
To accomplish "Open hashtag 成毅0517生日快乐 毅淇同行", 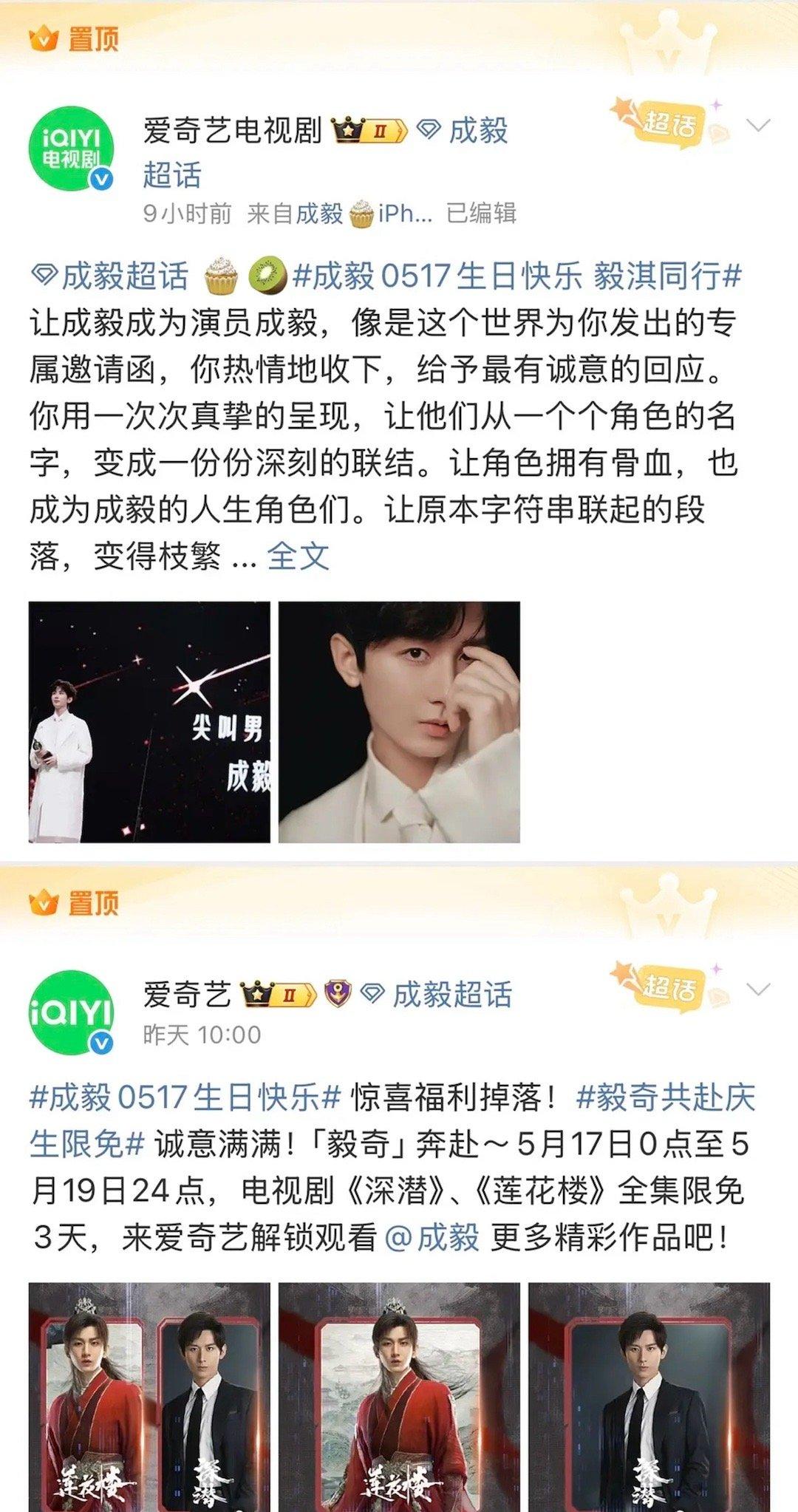I will click(x=517, y=276).
